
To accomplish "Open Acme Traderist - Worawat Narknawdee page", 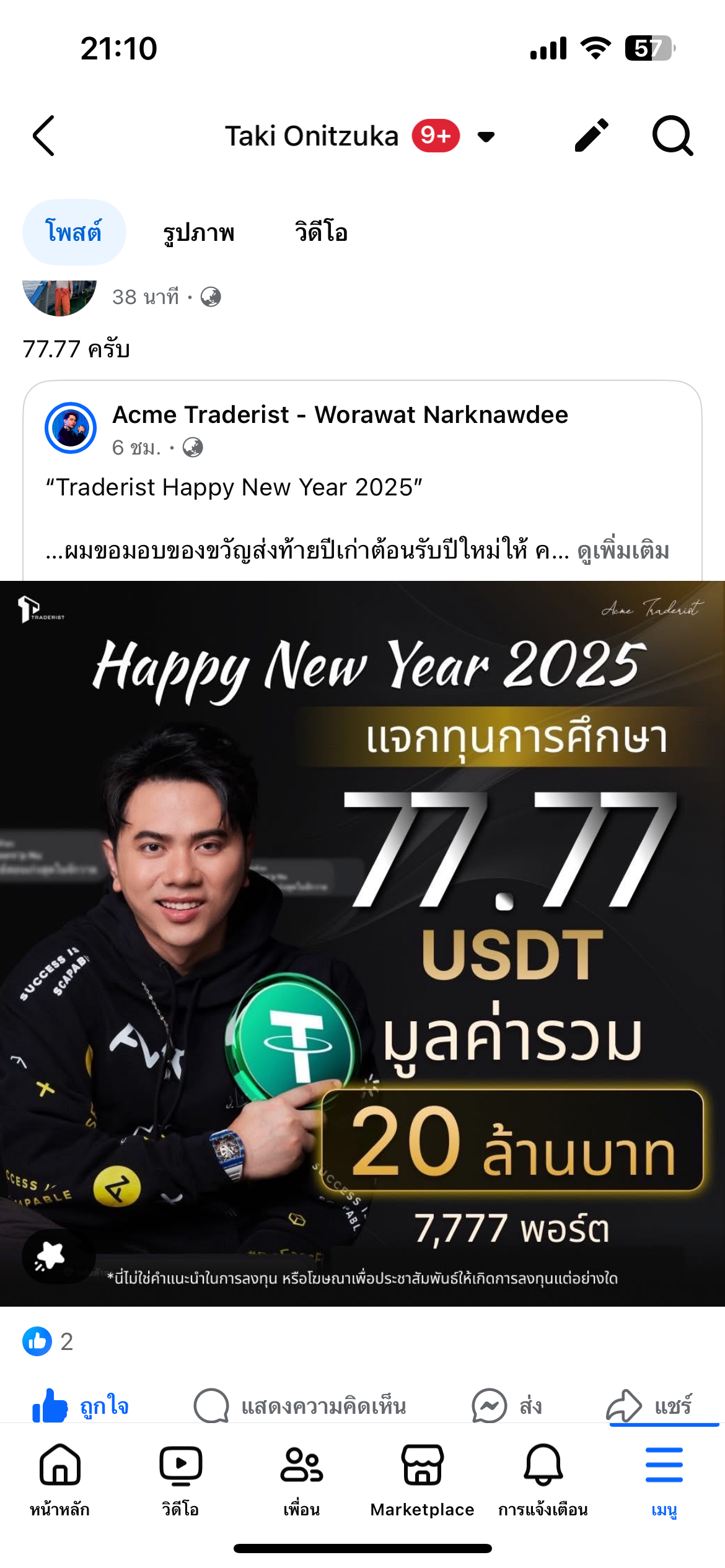I will pyautogui.click(x=340, y=415).
